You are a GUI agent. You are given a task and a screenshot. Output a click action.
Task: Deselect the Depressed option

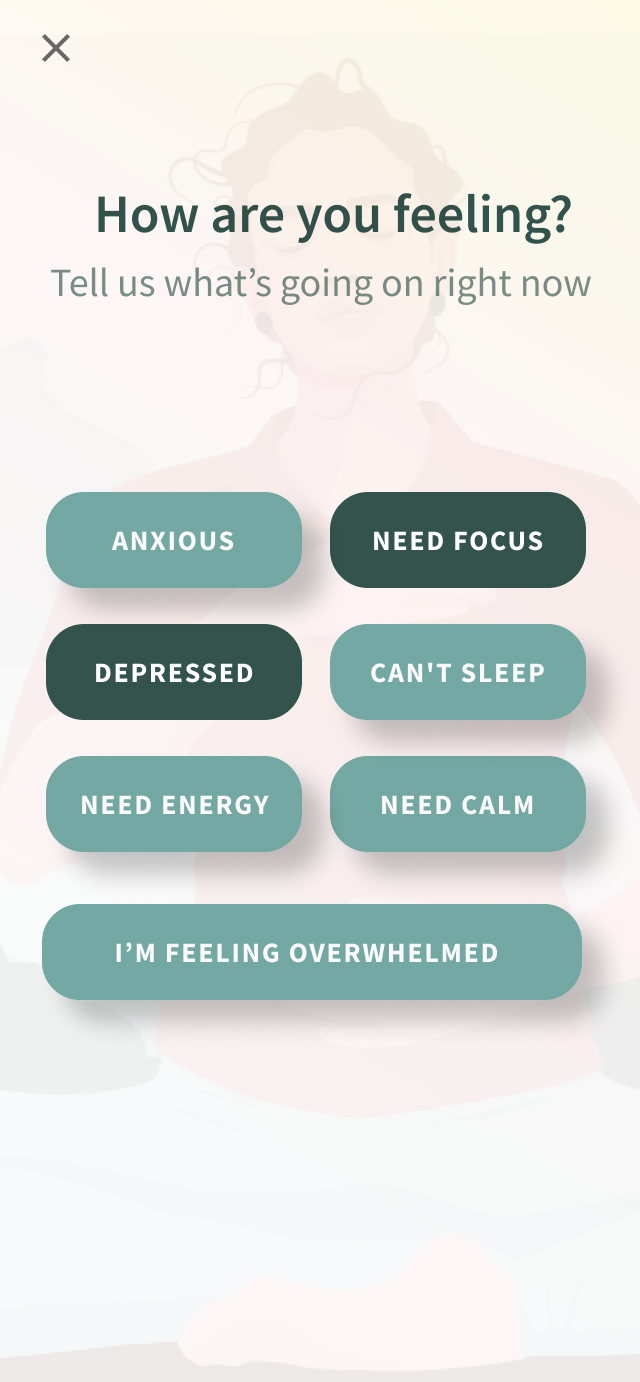point(174,672)
